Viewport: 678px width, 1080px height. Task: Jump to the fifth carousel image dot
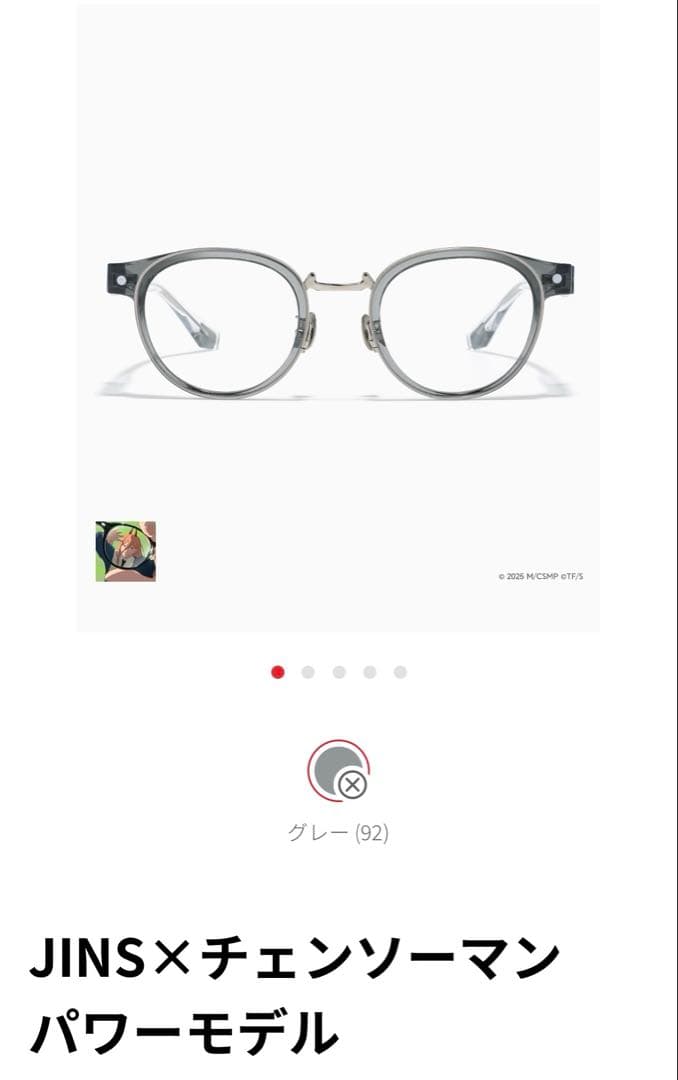400,672
